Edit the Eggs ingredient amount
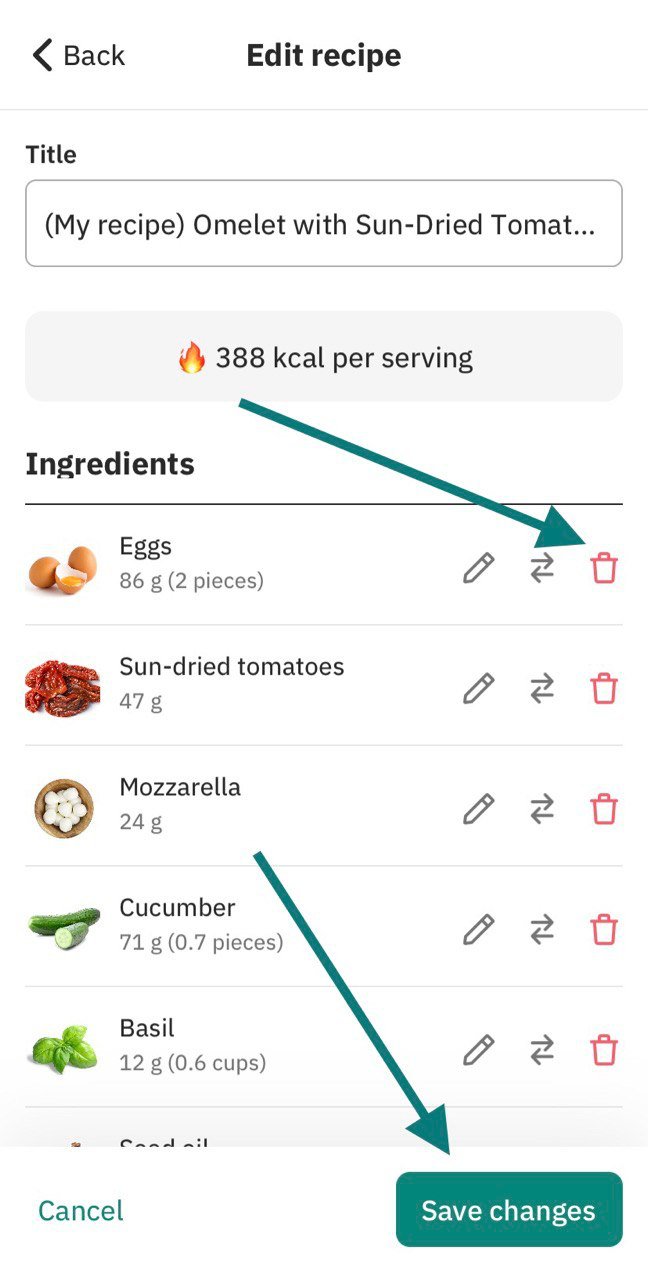The width and height of the screenshot is (648, 1280). point(479,568)
